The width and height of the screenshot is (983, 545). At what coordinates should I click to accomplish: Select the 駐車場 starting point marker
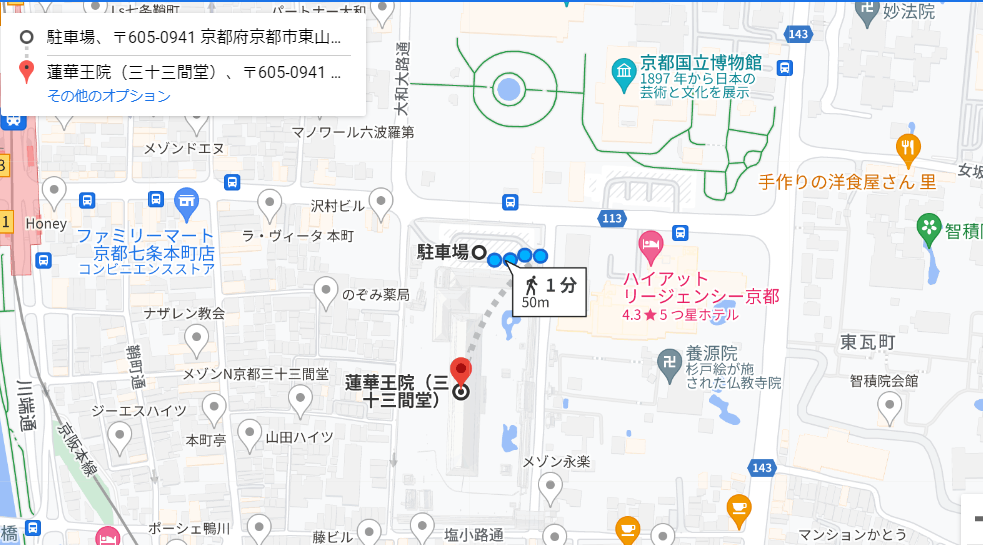(x=479, y=253)
